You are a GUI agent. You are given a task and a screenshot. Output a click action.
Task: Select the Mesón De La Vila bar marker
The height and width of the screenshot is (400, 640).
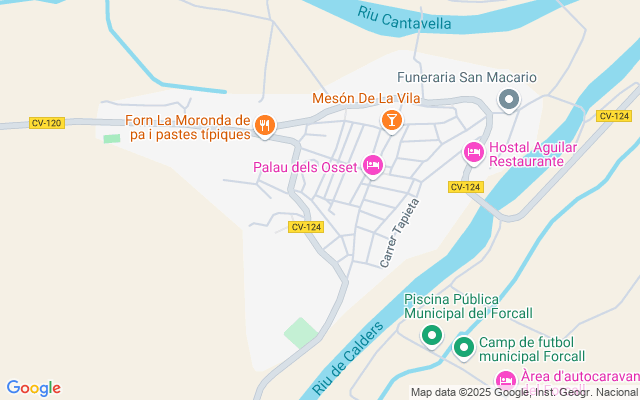tap(392, 120)
